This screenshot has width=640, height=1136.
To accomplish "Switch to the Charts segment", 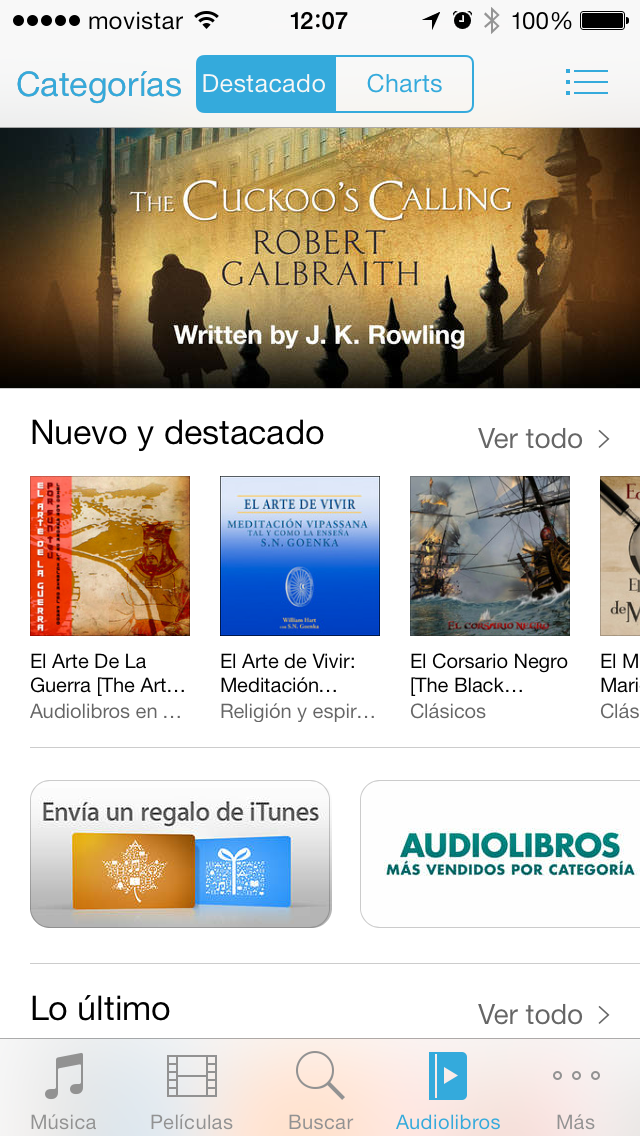I will pos(404,84).
